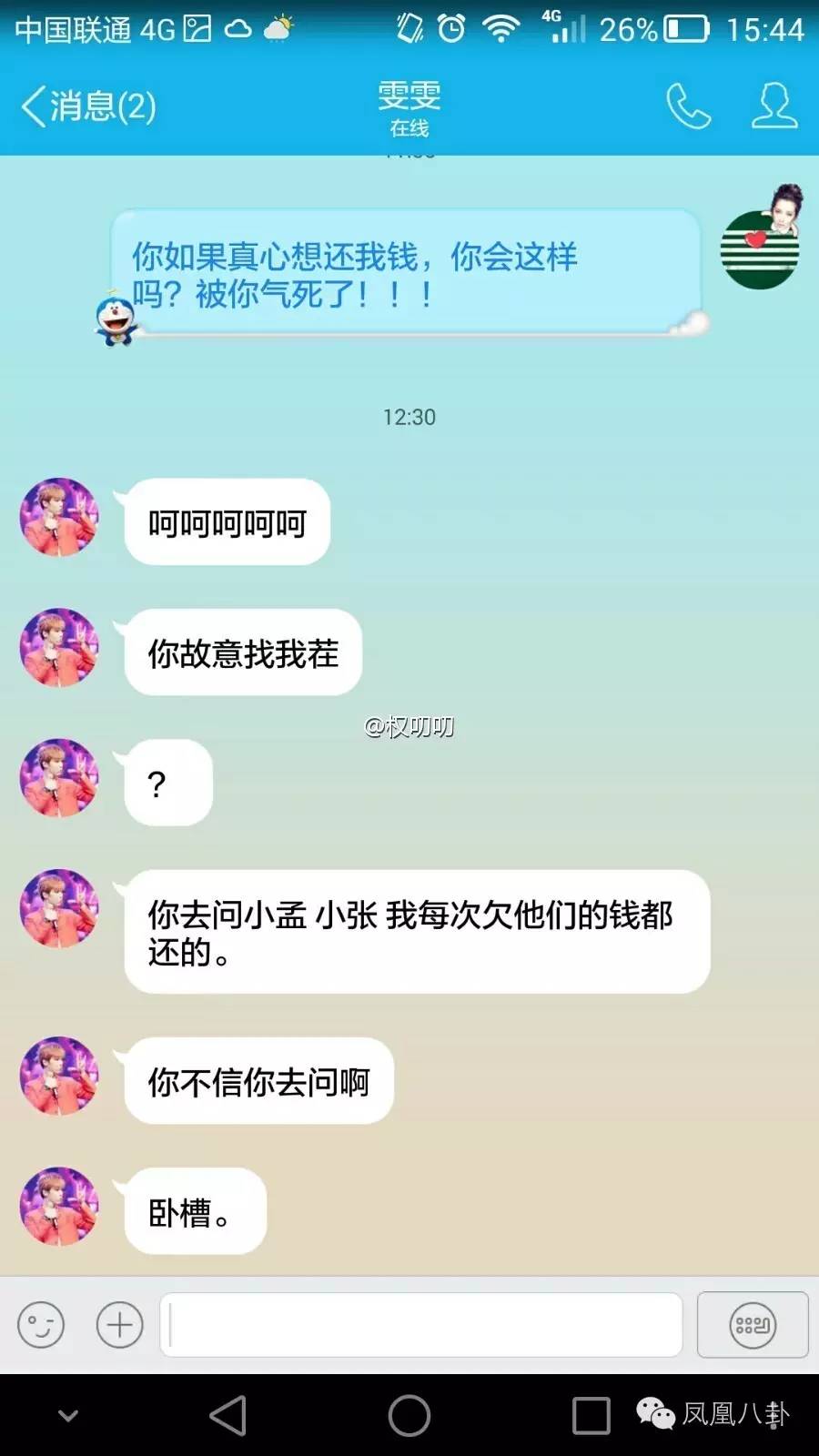819x1456 pixels.
Task: Go back to the messages list
Action: [87, 106]
